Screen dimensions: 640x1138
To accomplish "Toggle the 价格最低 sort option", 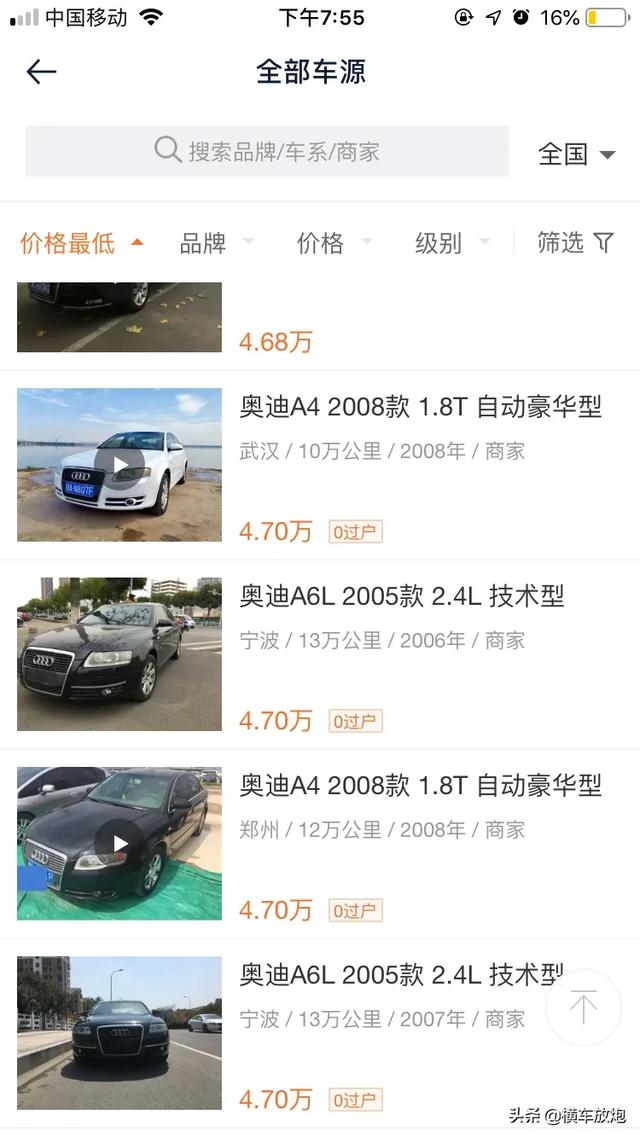I will tap(81, 243).
